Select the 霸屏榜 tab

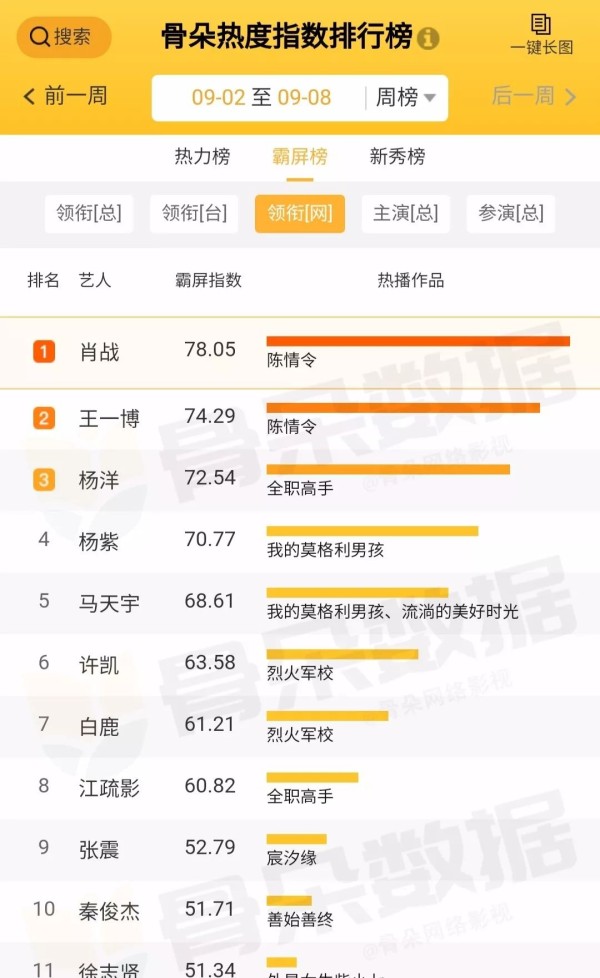[299, 157]
